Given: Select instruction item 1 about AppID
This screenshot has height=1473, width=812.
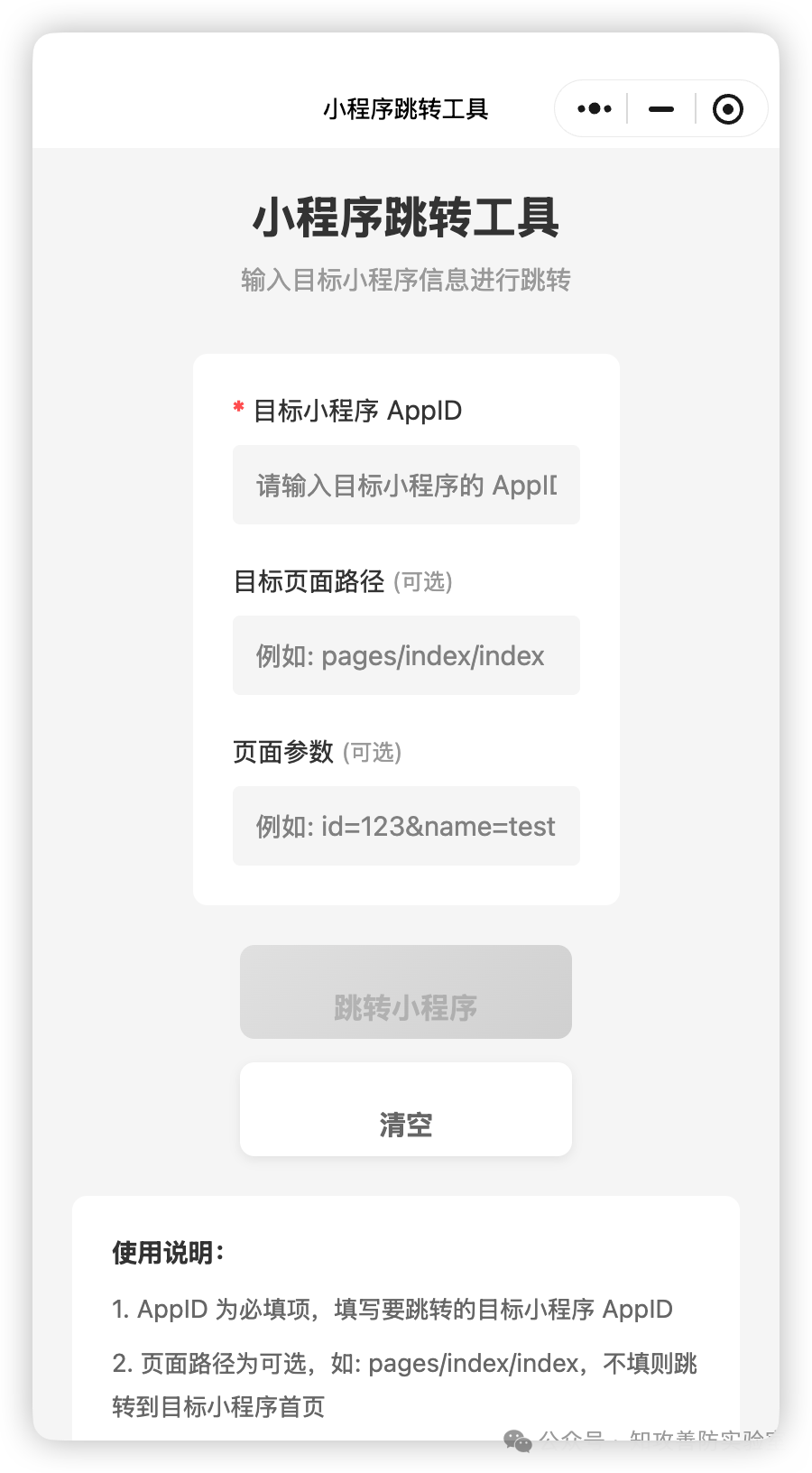Looking at the screenshot, I should coord(392,1309).
